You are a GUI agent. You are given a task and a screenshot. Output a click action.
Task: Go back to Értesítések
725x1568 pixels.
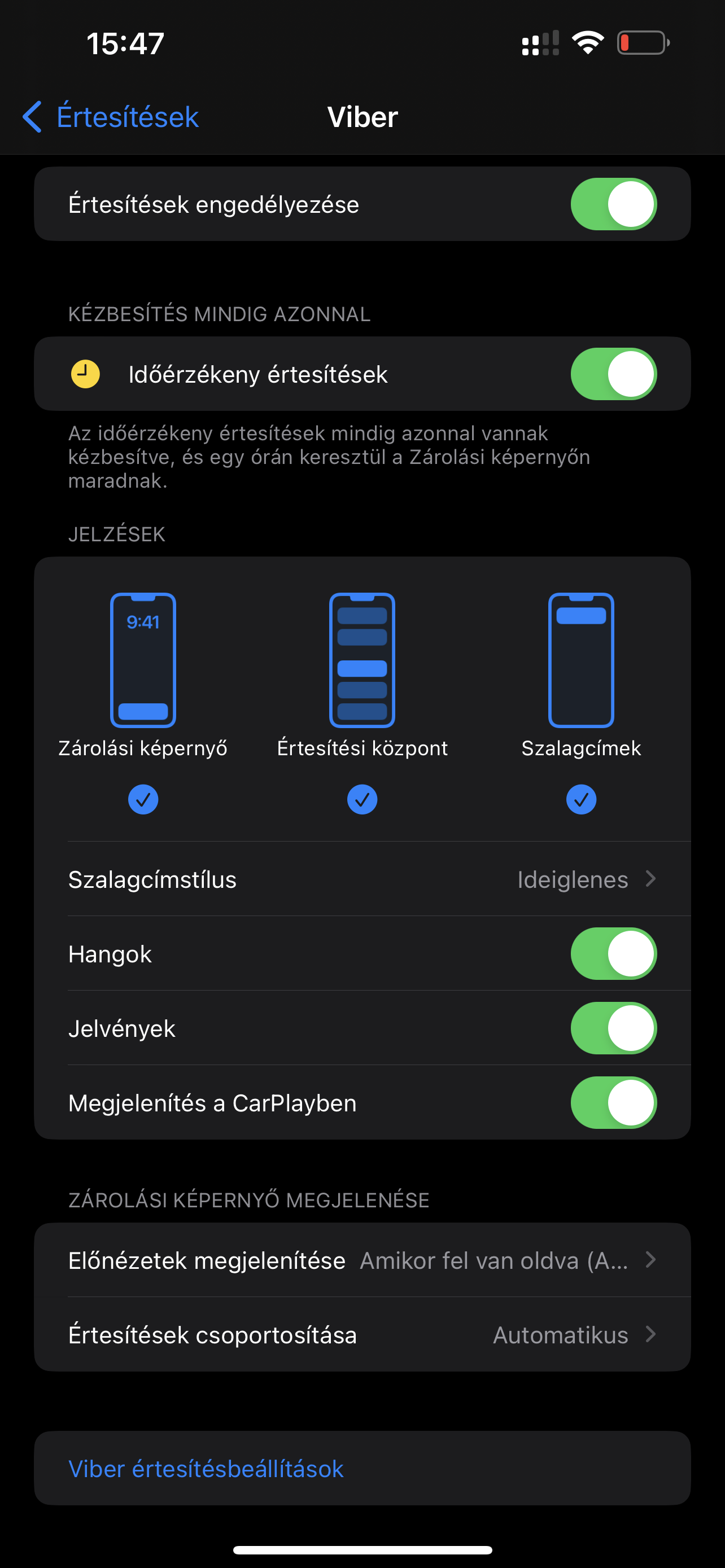[111, 116]
